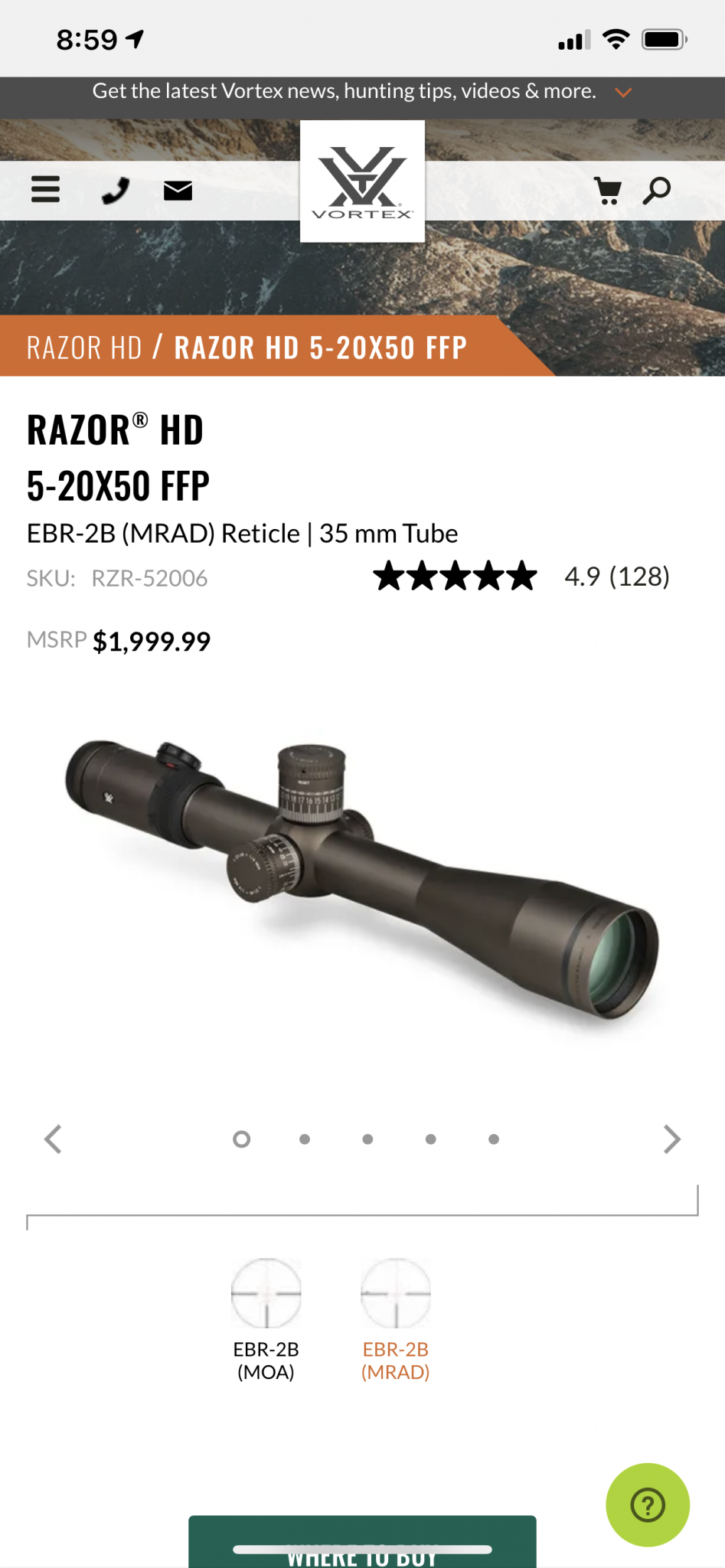Show next product image
This screenshot has width=725, height=1568.
(x=671, y=1139)
